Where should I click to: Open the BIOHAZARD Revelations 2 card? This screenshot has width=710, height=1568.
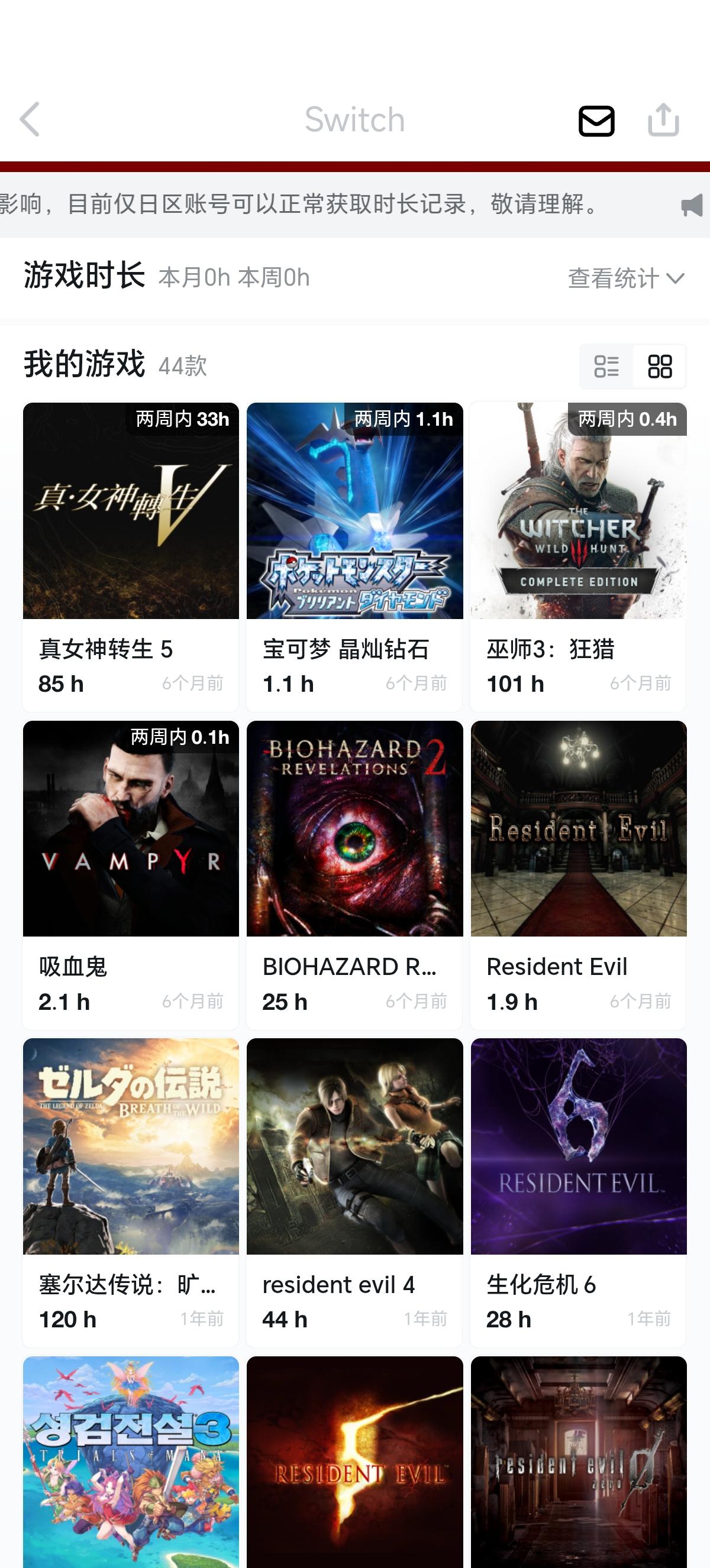[354, 874]
